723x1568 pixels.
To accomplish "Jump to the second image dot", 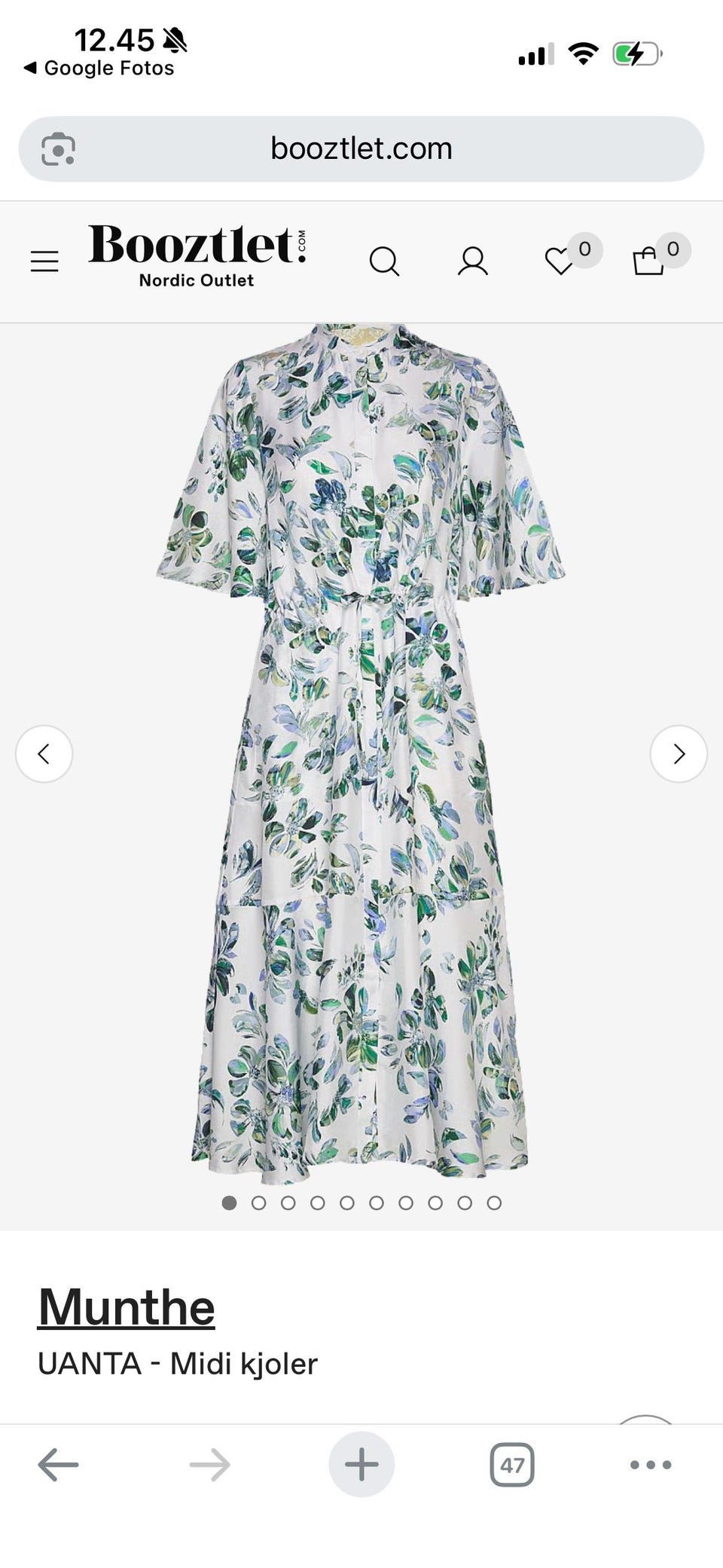I will pos(258,1203).
